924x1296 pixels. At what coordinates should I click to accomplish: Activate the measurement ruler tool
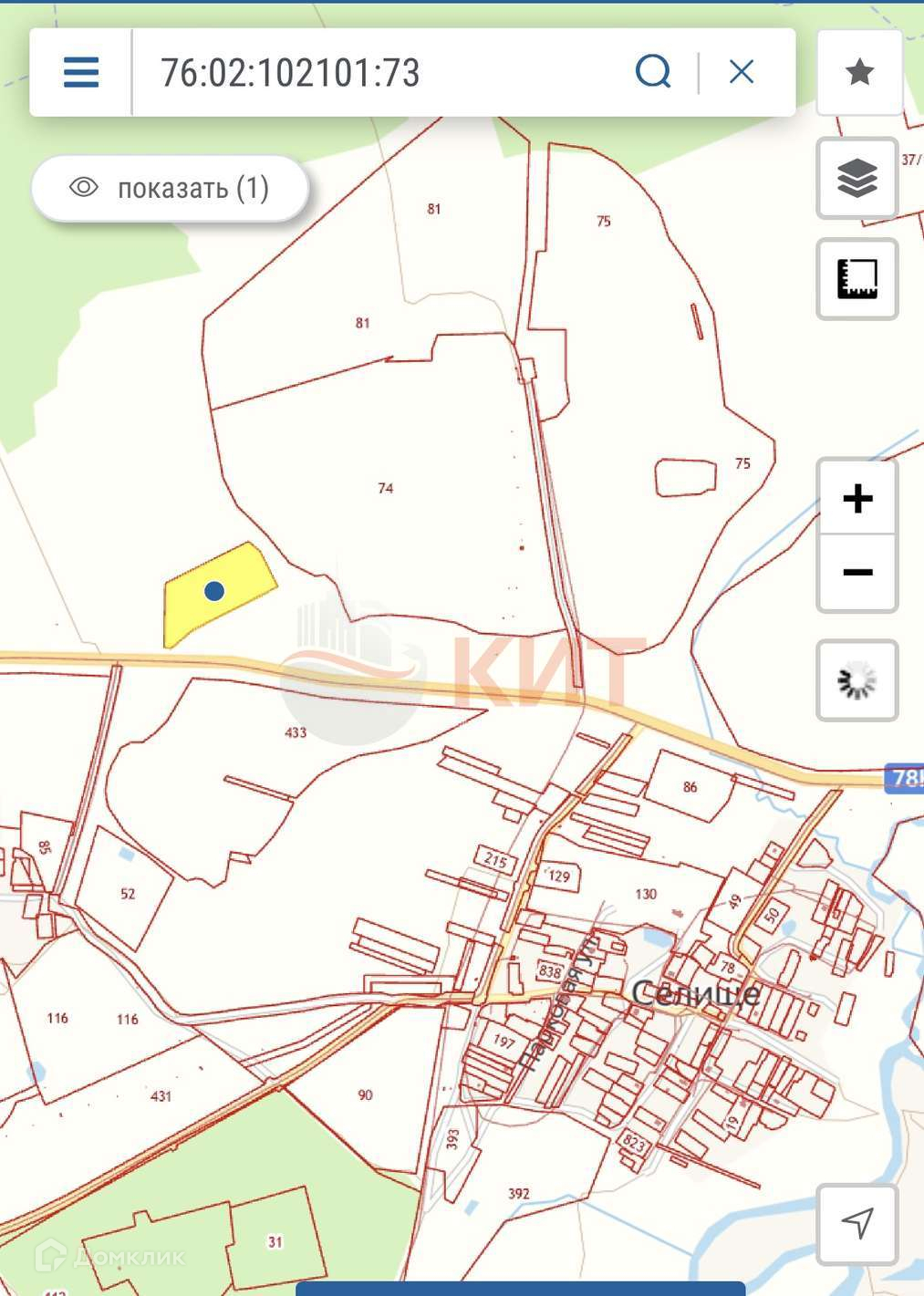pyautogui.click(x=857, y=279)
